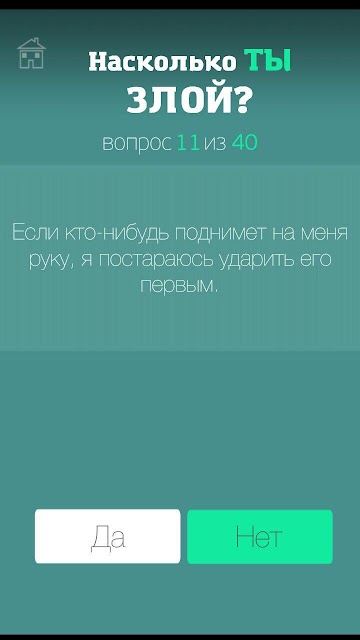Answer "Нет" to the question
The height and width of the screenshot is (640, 360).
(x=260, y=537)
